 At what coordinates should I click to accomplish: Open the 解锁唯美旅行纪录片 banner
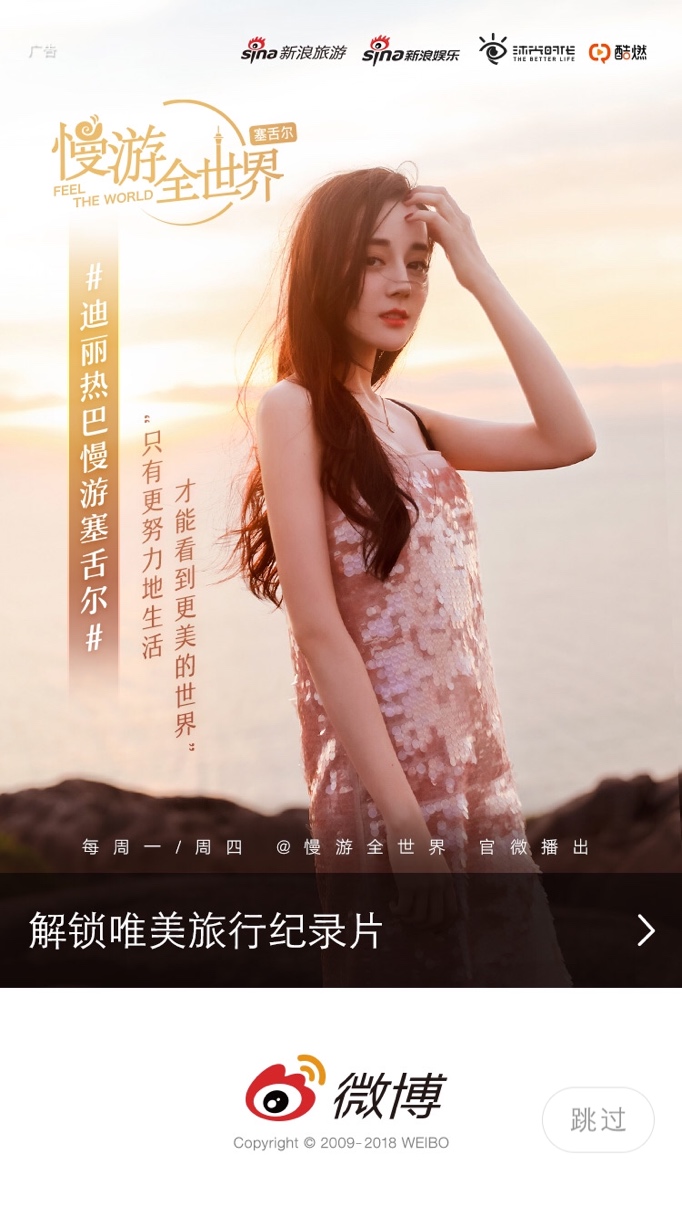tap(341, 931)
